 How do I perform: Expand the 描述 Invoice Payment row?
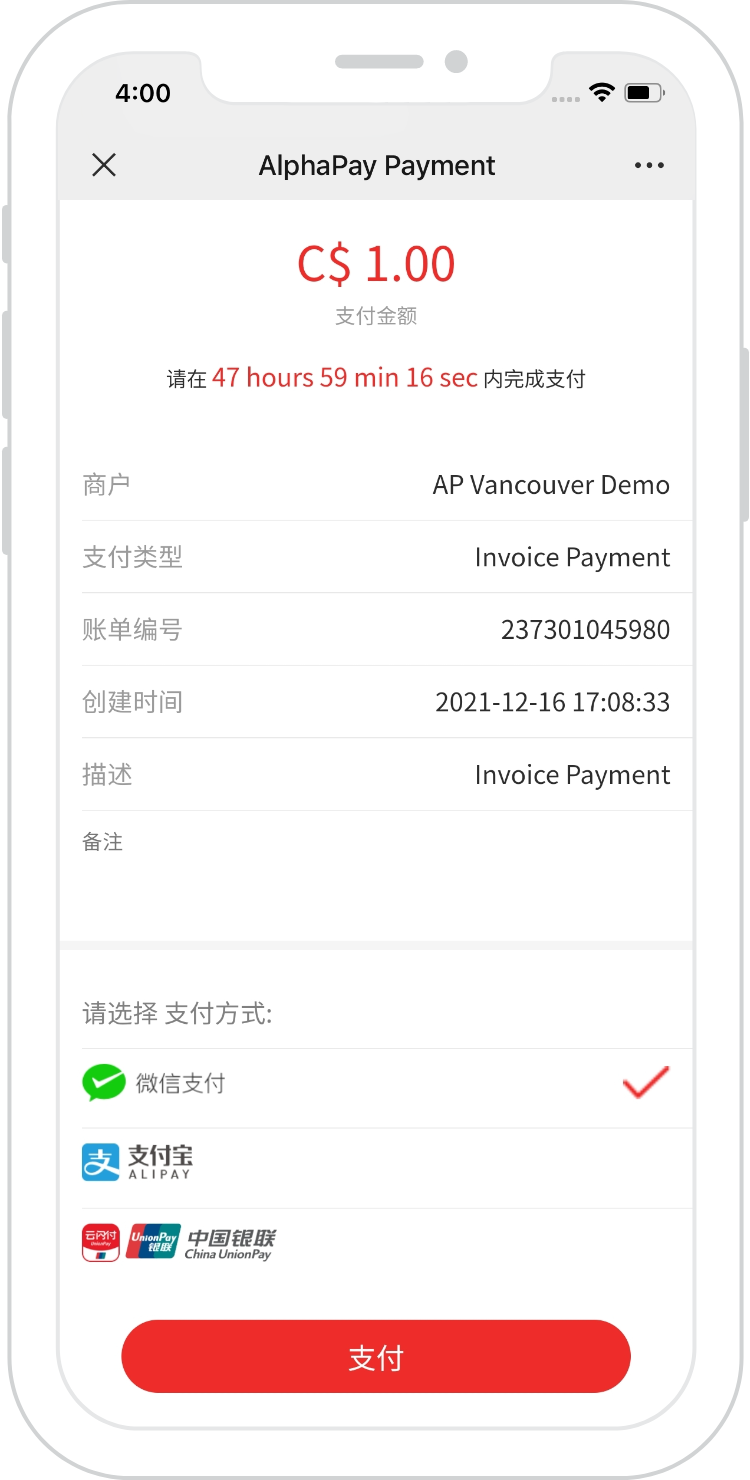tap(375, 774)
